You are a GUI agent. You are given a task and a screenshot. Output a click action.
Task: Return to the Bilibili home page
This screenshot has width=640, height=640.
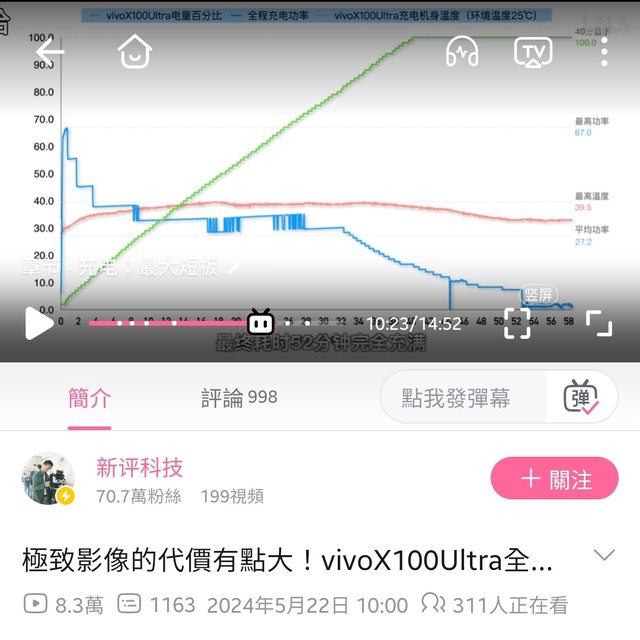(135, 52)
